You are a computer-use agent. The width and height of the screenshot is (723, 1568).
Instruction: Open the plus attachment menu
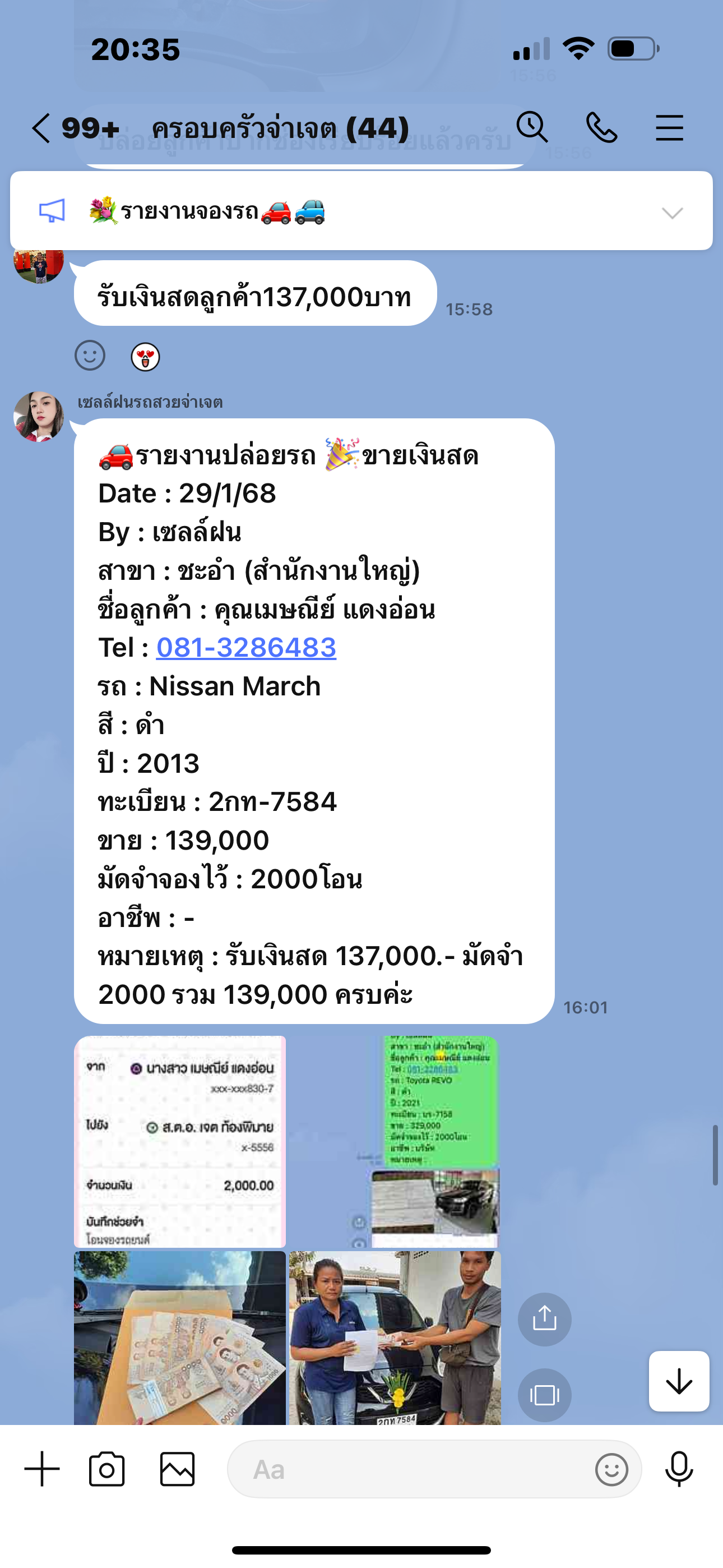point(42,1469)
